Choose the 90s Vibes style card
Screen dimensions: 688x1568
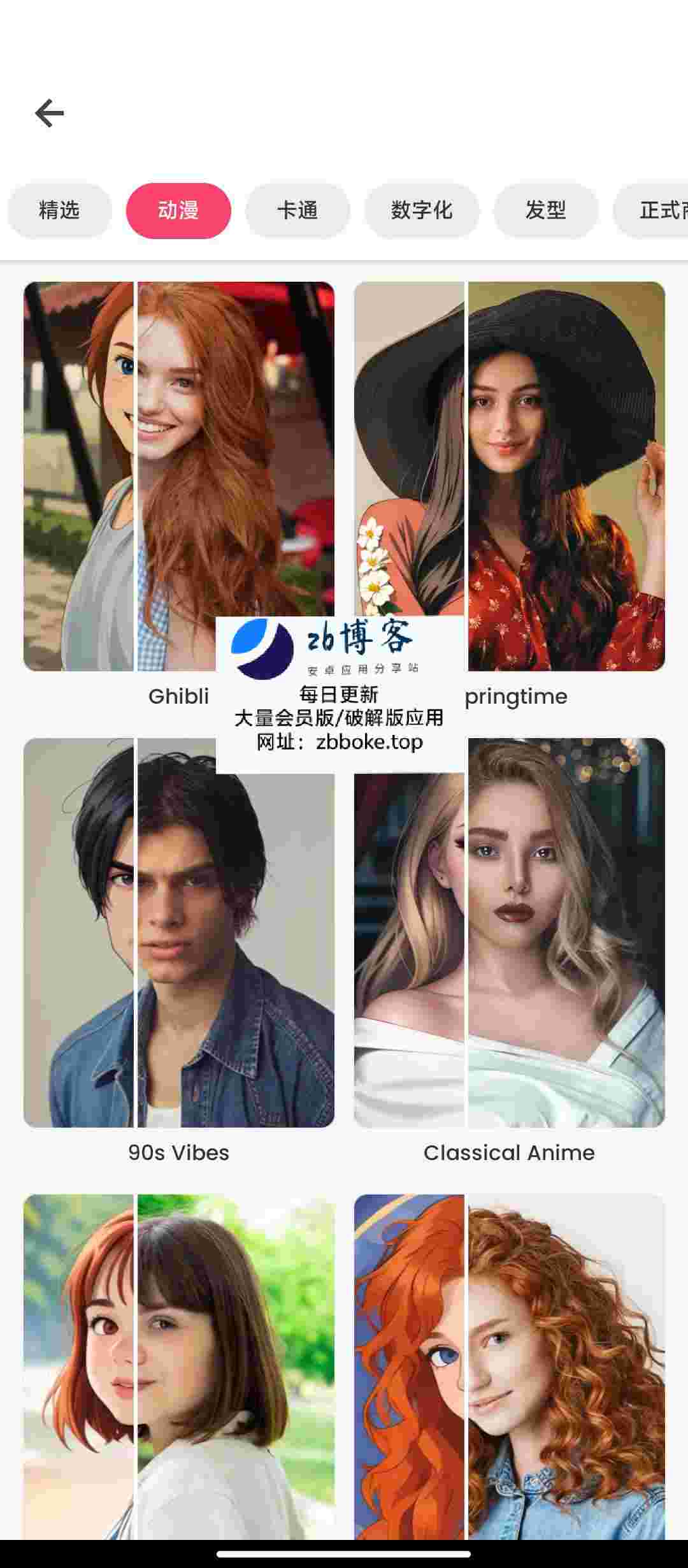pos(178,932)
